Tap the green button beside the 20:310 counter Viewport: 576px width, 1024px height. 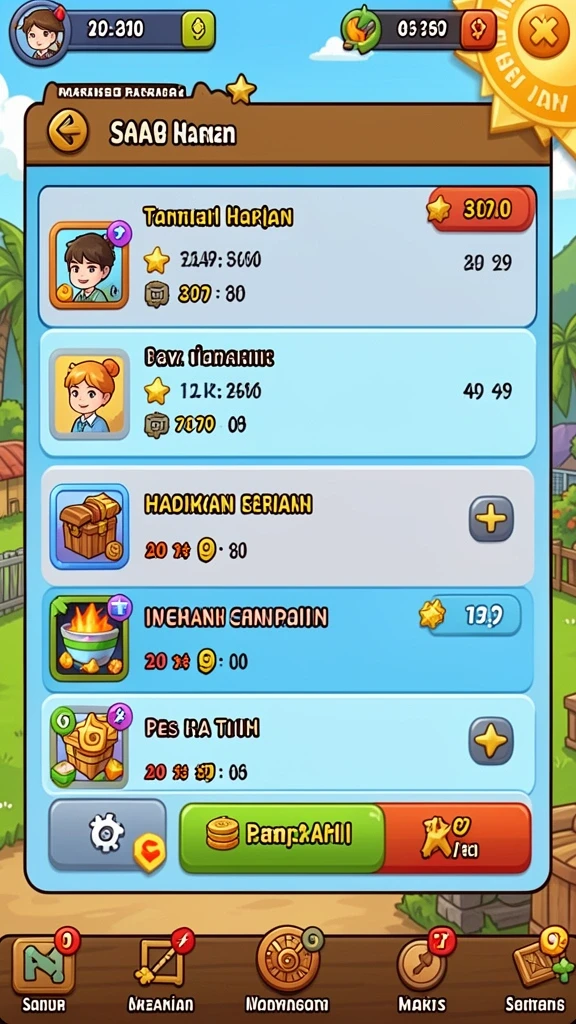pyautogui.click(x=198, y=29)
